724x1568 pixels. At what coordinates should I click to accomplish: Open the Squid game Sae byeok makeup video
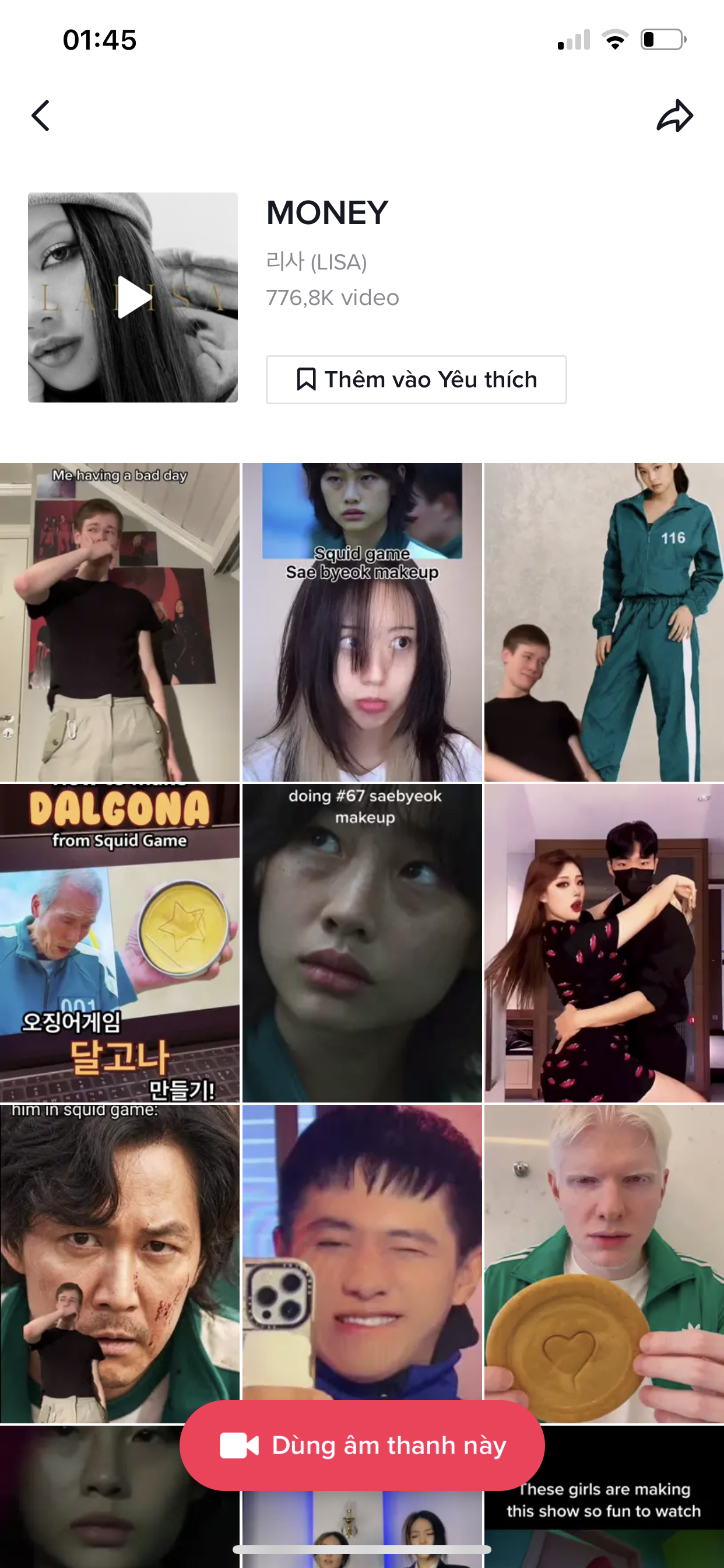362,621
